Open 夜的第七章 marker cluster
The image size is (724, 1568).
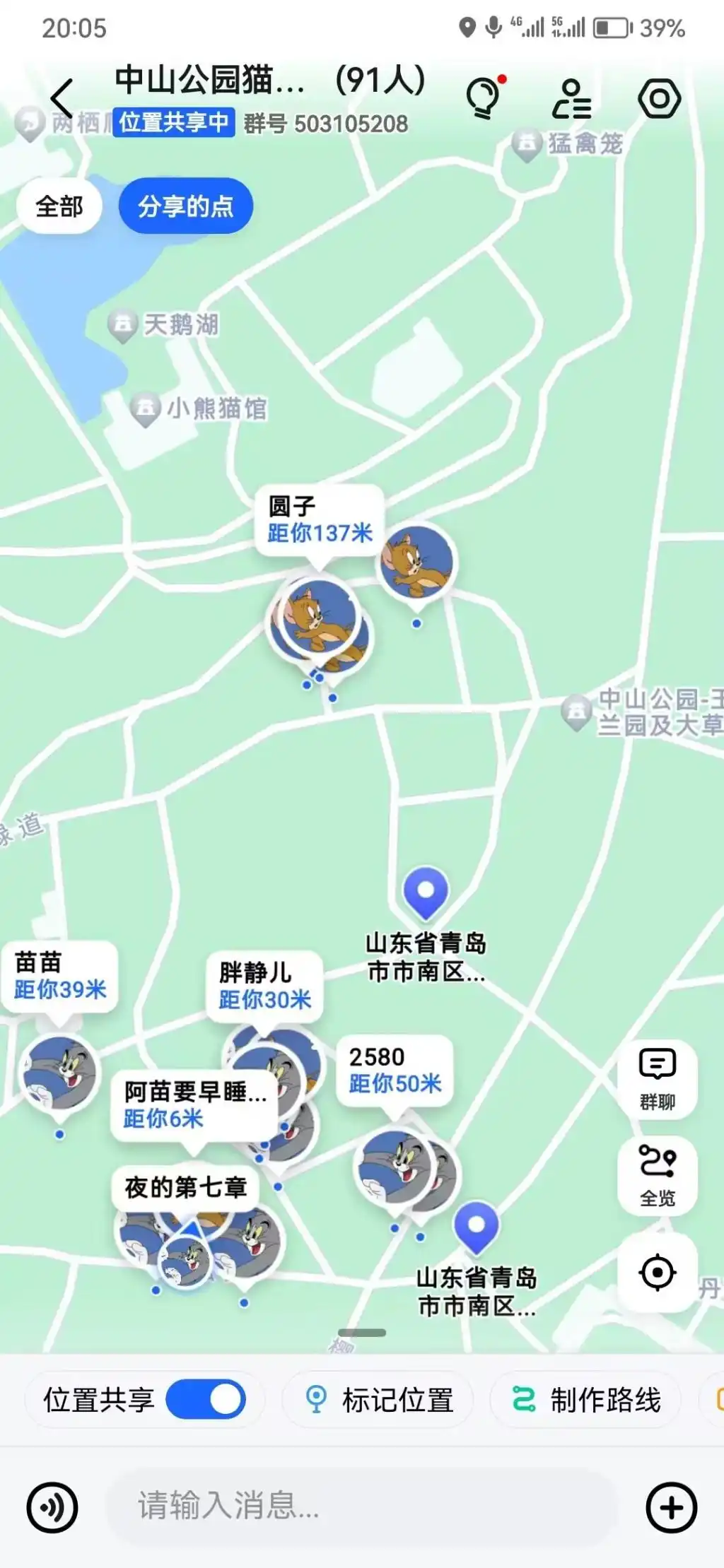click(x=185, y=1187)
